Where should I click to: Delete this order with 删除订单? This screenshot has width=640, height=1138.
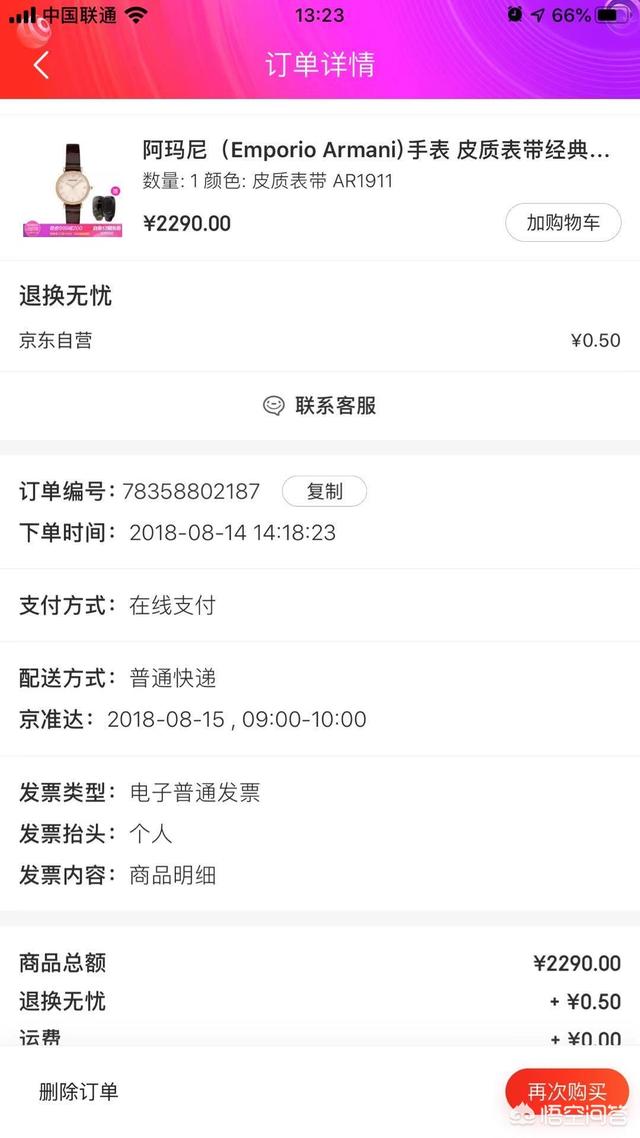click(79, 1091)
